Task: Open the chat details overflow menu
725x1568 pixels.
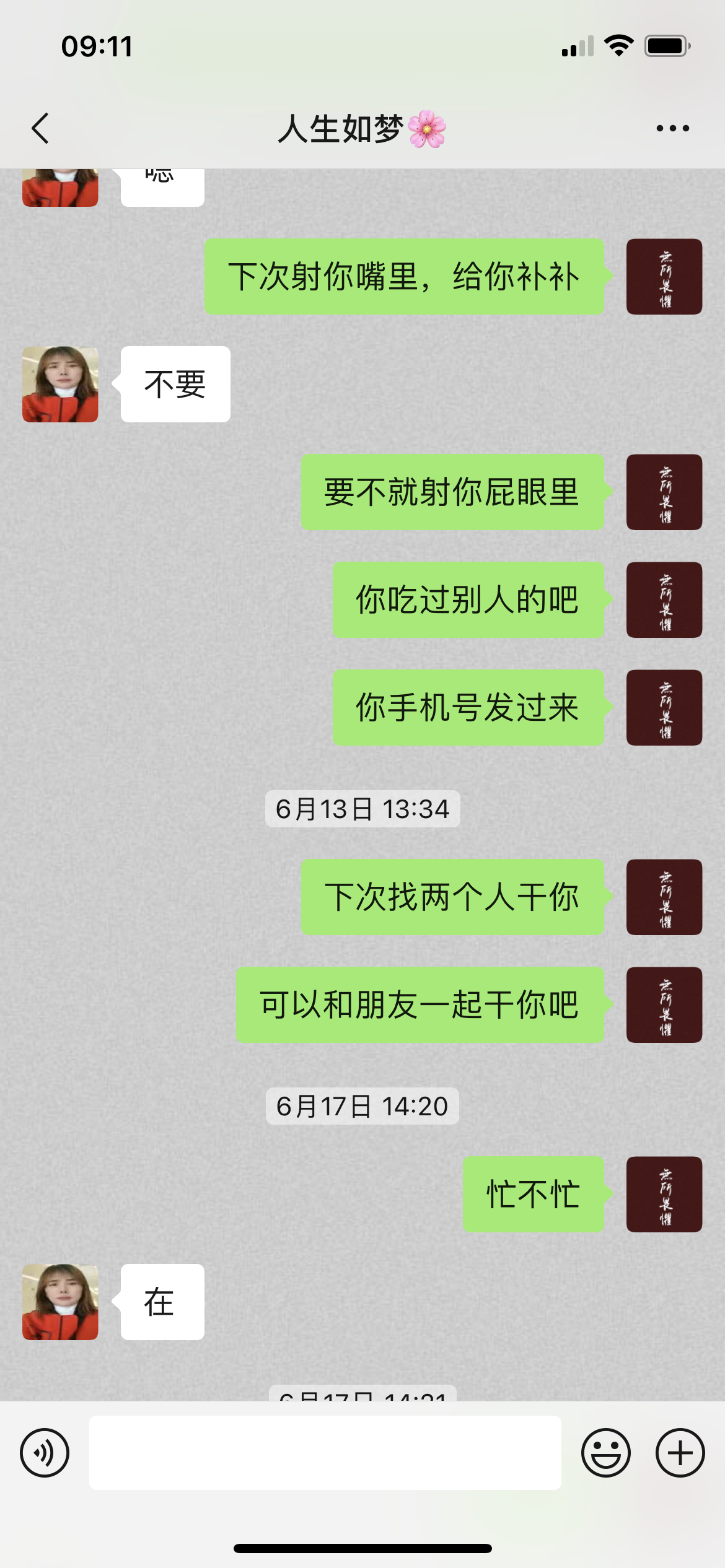Action: (672, 129)
